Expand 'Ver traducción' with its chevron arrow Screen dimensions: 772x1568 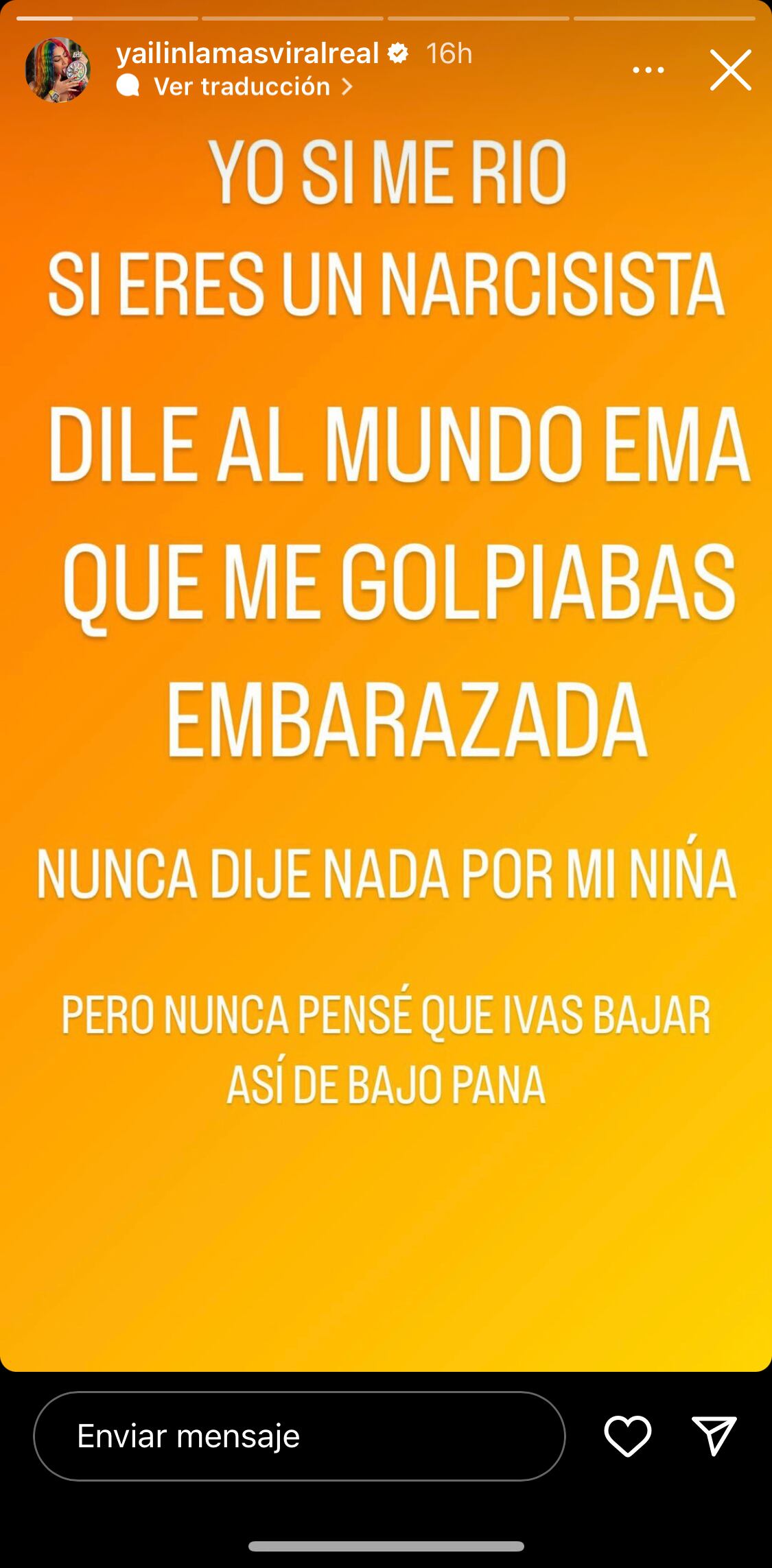349,85
